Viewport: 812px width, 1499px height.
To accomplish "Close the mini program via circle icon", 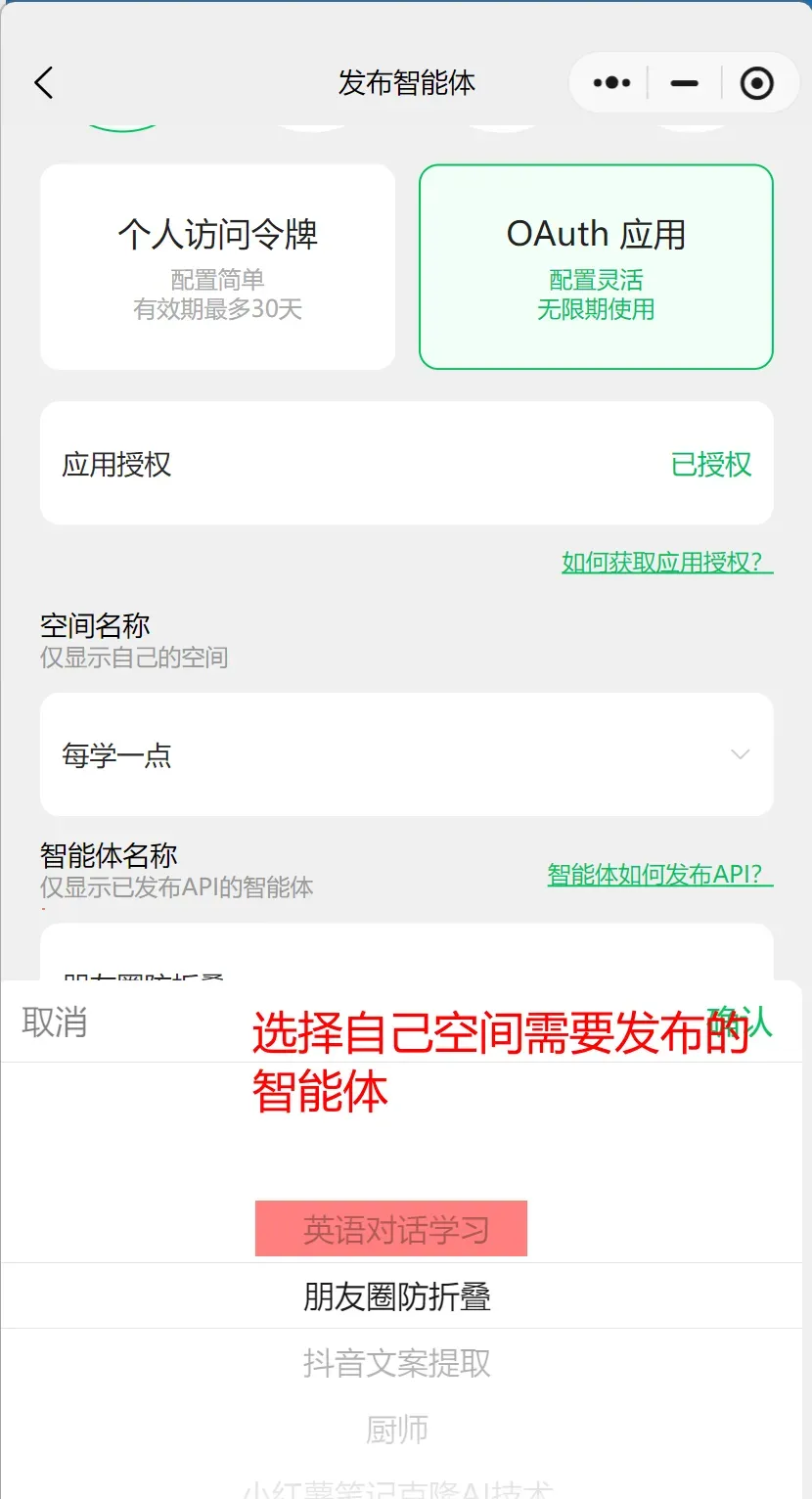I will pyautogui.click(x=756, y=83).
